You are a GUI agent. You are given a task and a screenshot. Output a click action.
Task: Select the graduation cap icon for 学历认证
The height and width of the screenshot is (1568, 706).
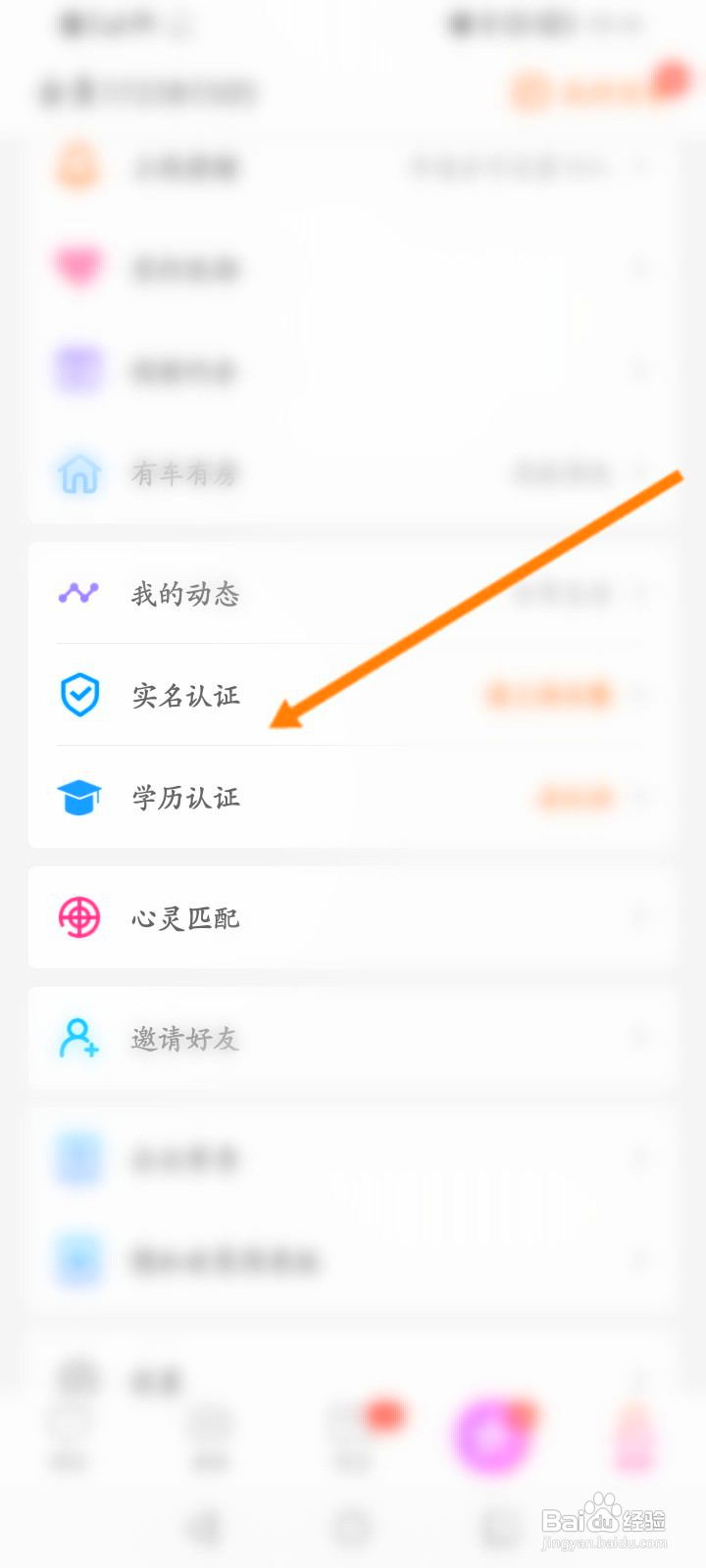click(x=77, y=798)
